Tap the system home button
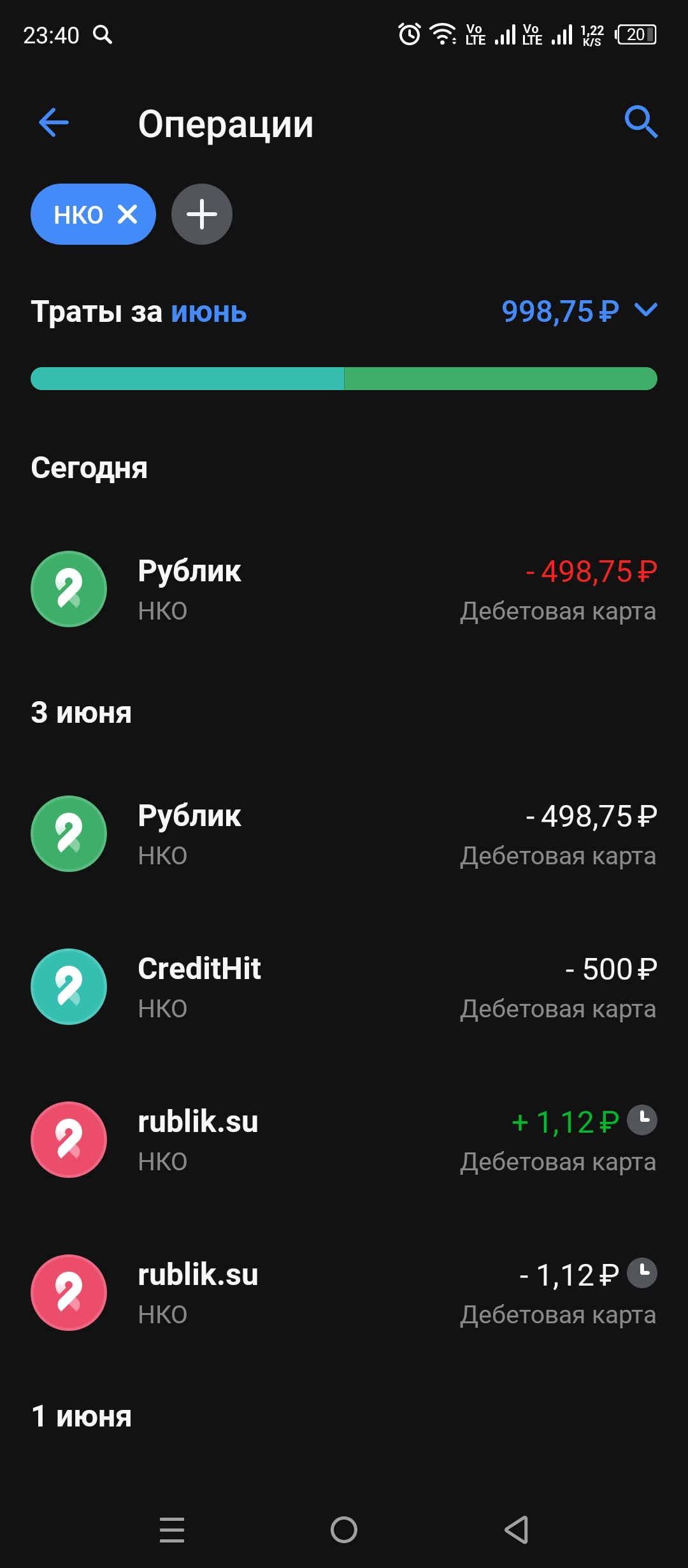The image size is (688, 1568). 344,1529
